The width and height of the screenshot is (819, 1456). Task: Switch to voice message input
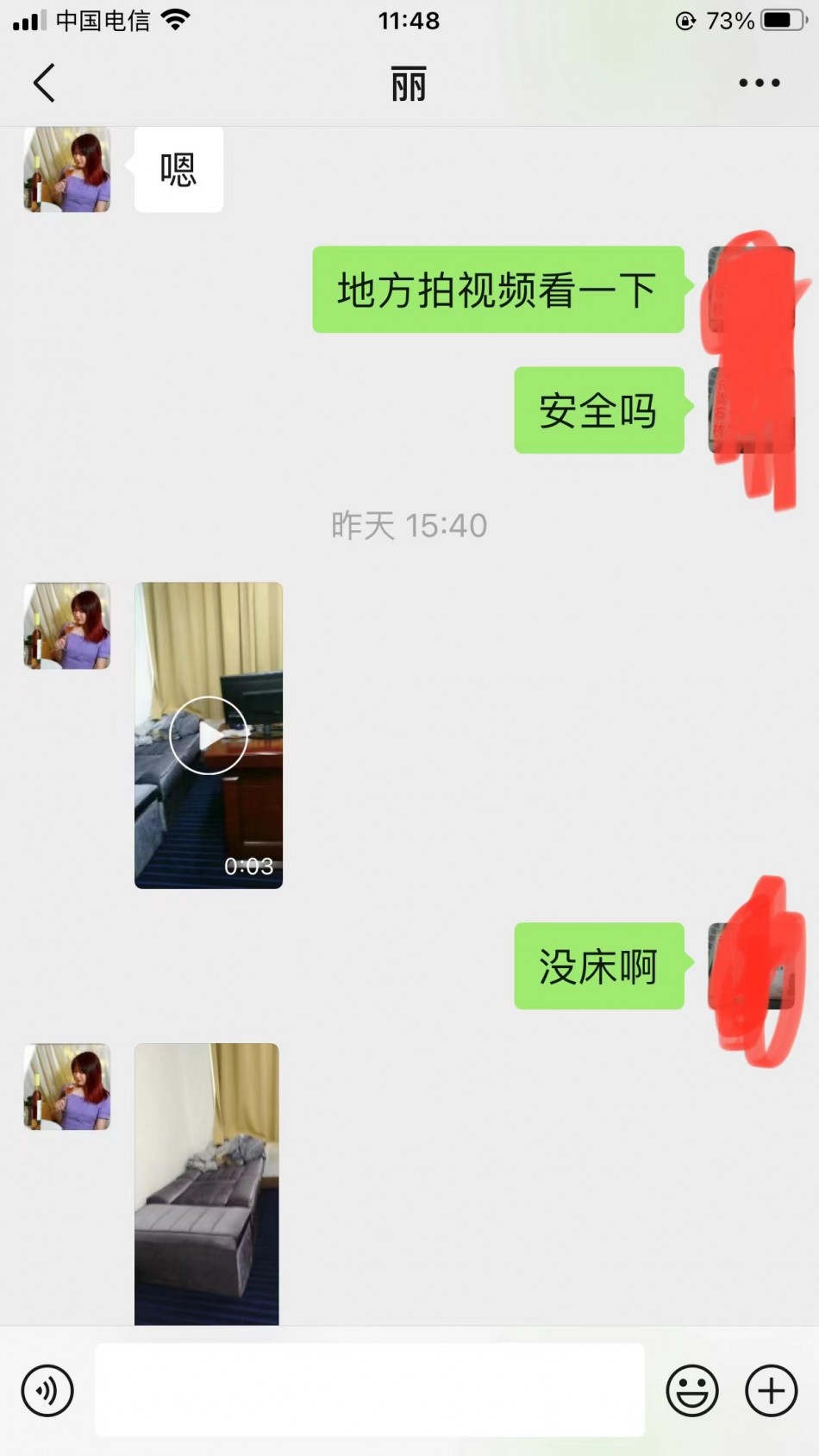point(47,1390)
